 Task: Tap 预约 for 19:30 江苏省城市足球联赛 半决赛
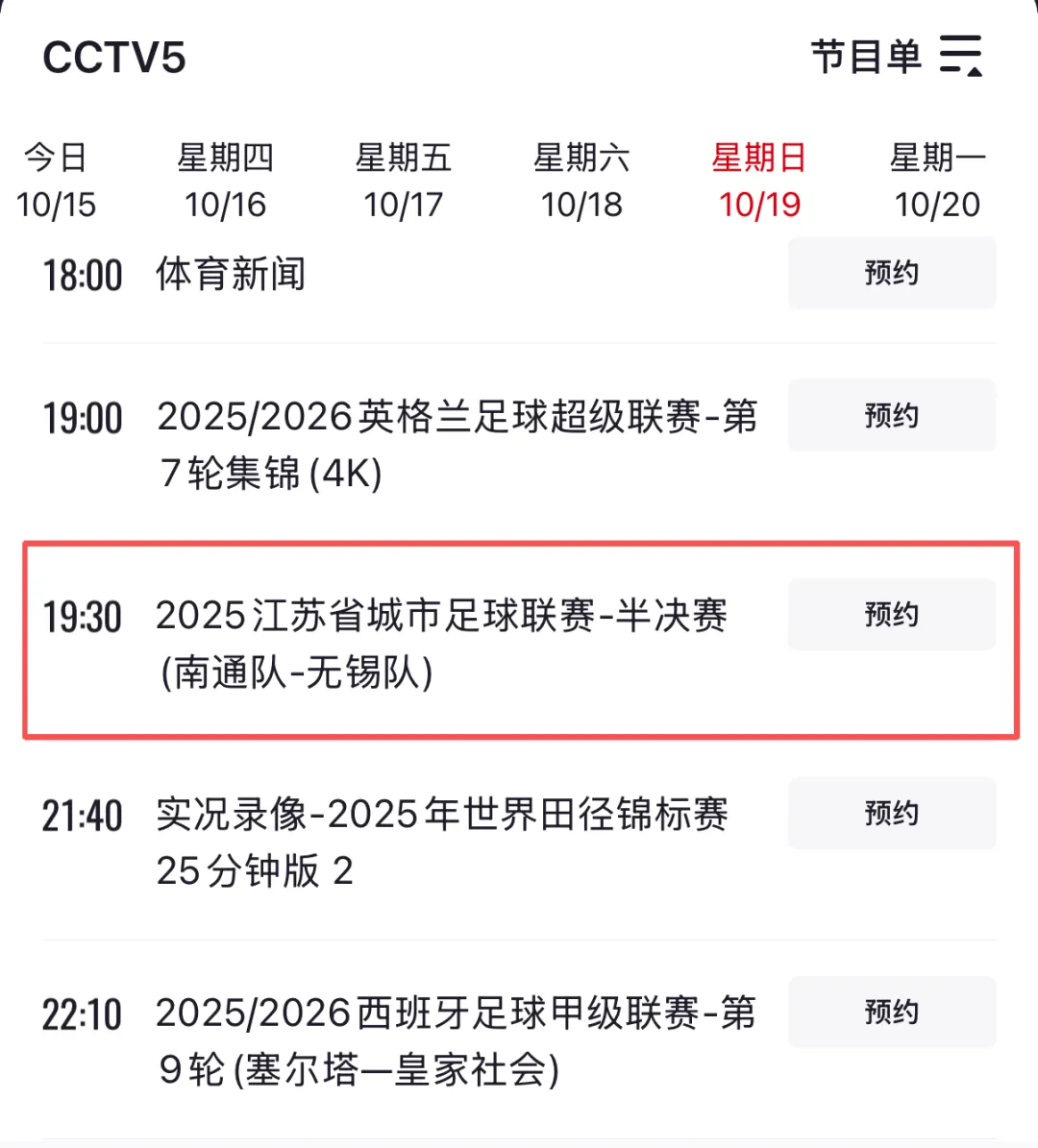coord(891,615)
